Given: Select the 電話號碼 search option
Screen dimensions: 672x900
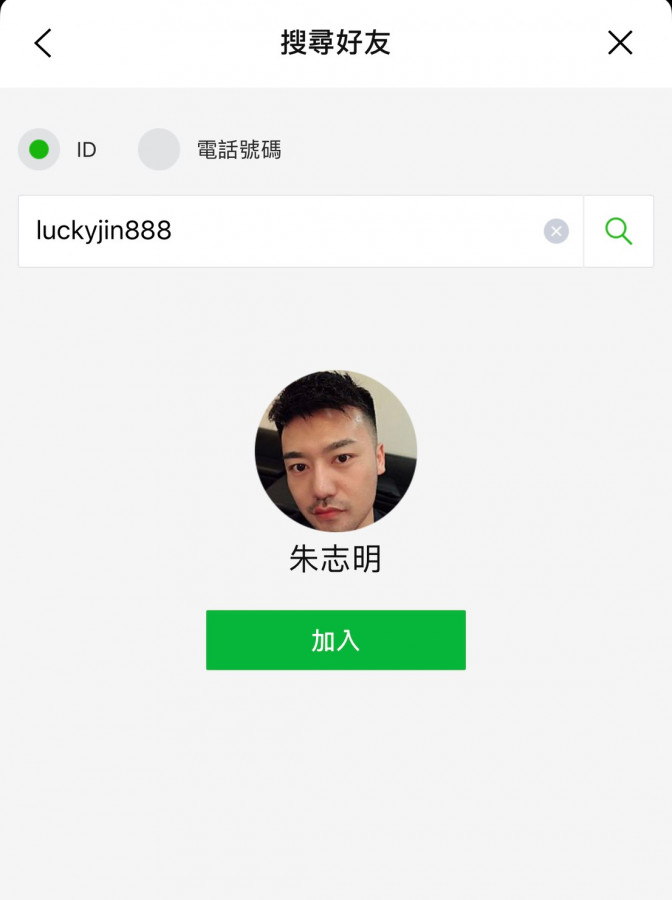Looking at the screenshot, I should [x=159, y=150].
